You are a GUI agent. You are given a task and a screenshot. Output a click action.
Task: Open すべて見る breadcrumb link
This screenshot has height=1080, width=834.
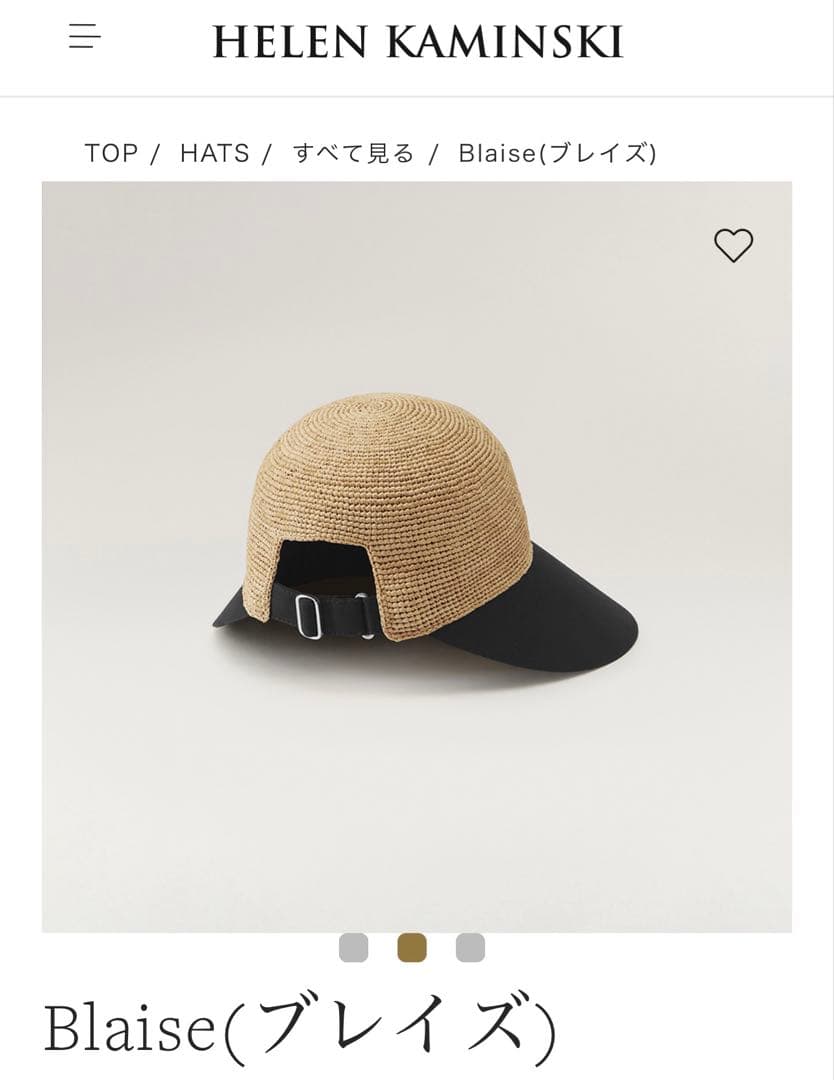tap(353, 153)
